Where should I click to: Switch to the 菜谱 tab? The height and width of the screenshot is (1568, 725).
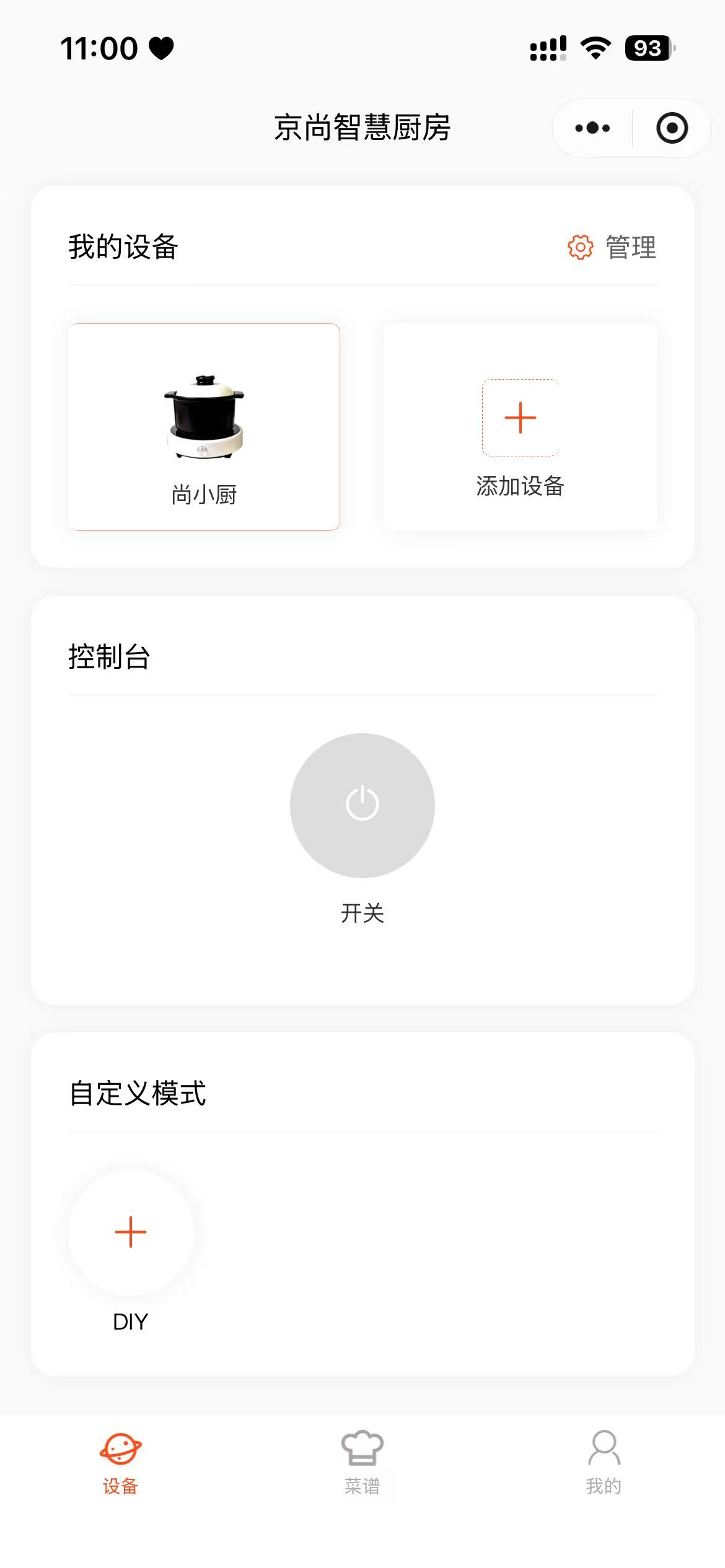362,1461
